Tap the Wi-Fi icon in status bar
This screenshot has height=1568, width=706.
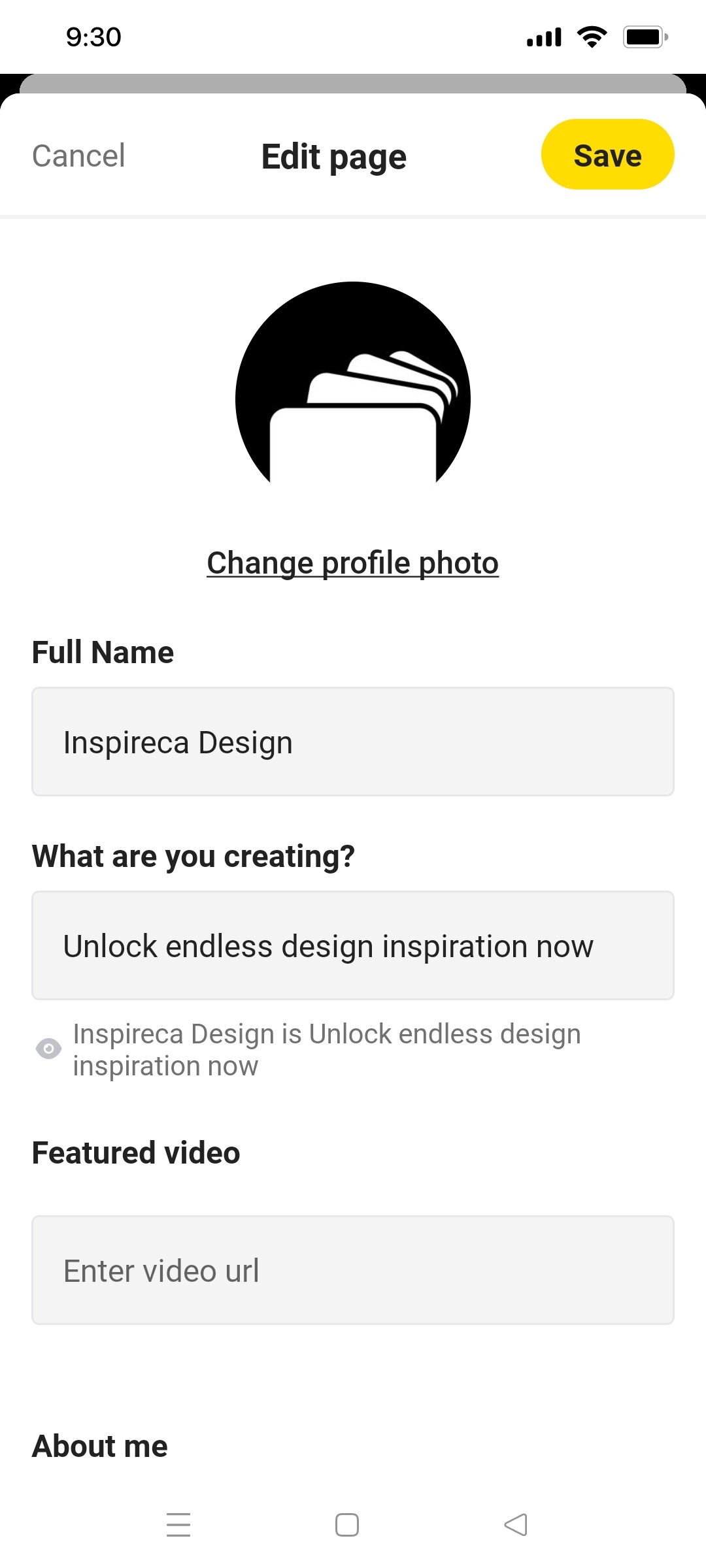point(592,37)
